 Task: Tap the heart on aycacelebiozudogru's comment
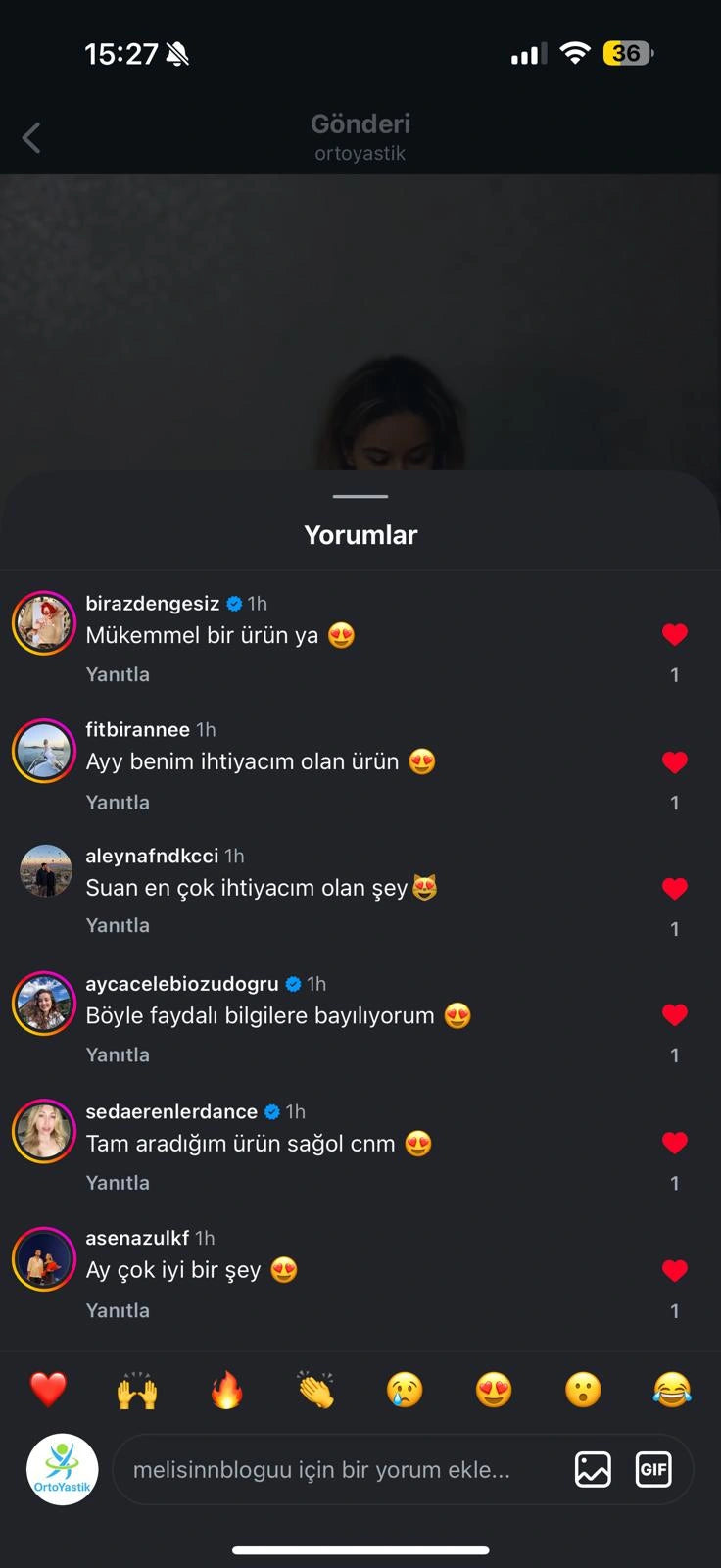tap(674, 1015)
